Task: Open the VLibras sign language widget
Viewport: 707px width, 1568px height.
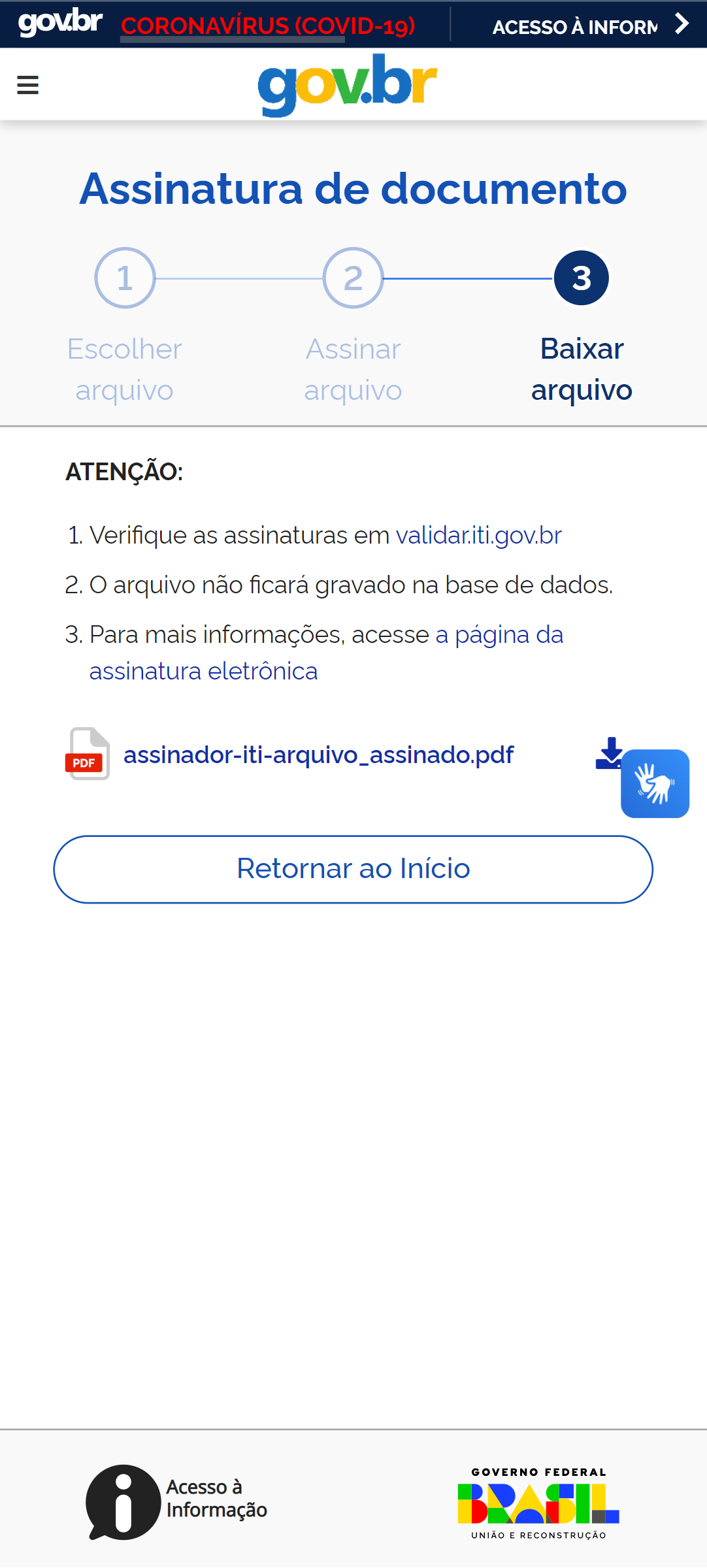Action: pyautogui.click(x=655, y=783)
